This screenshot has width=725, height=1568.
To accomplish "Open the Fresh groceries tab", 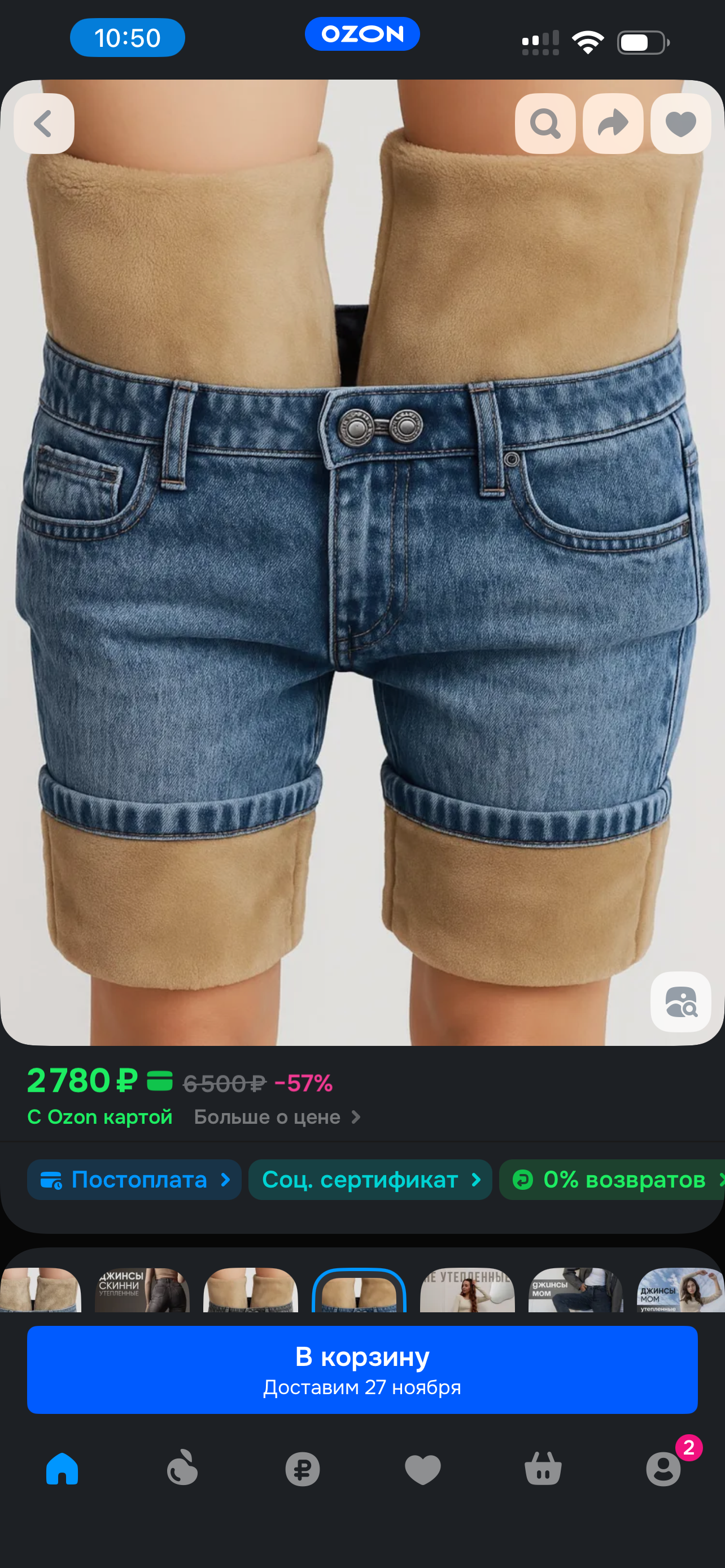I will point(182,1469).
